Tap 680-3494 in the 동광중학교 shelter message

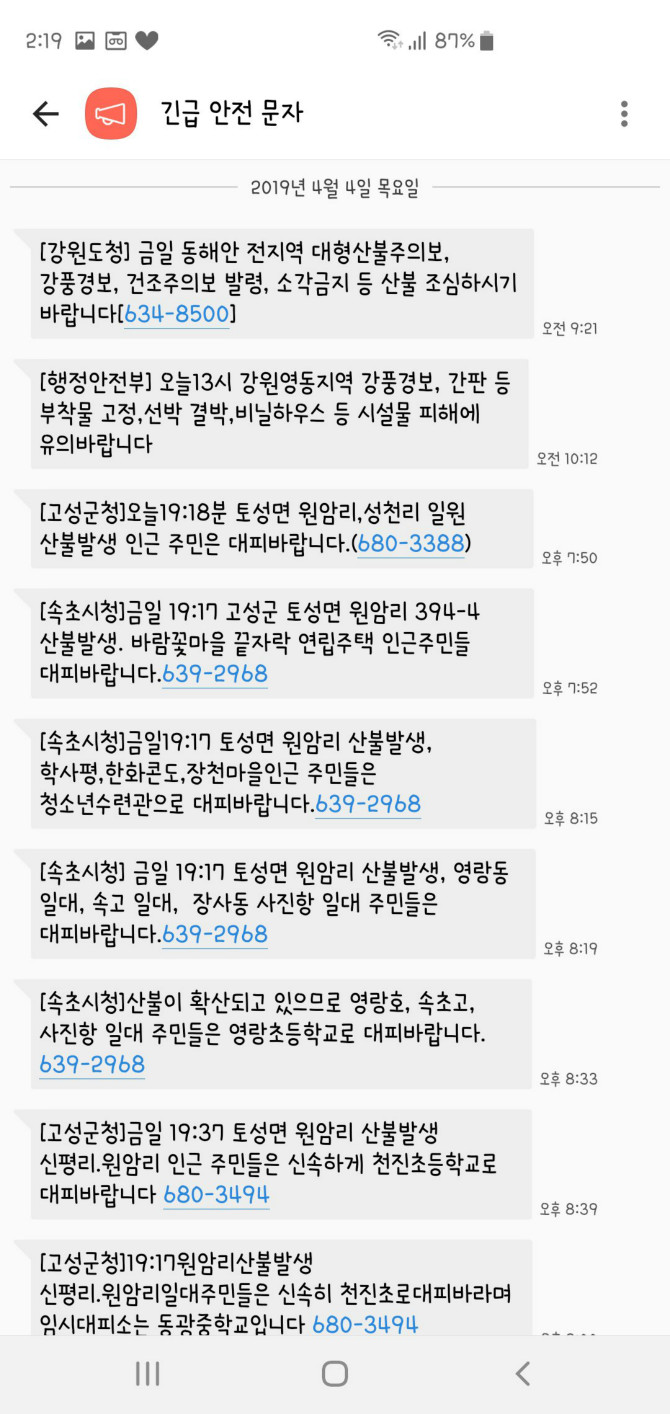365,1324
